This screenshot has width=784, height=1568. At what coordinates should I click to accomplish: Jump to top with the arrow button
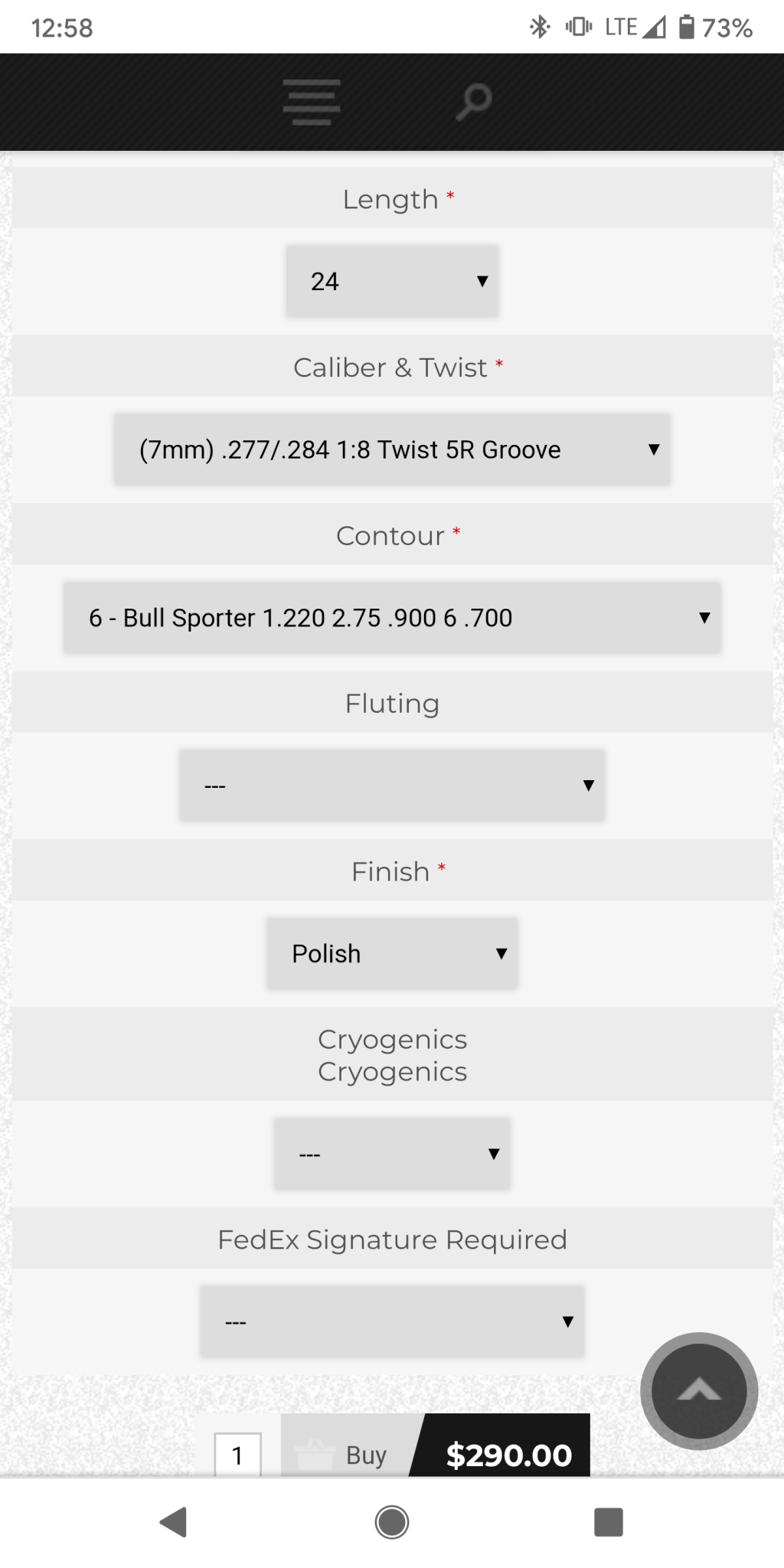click(x=699, y=1391)
